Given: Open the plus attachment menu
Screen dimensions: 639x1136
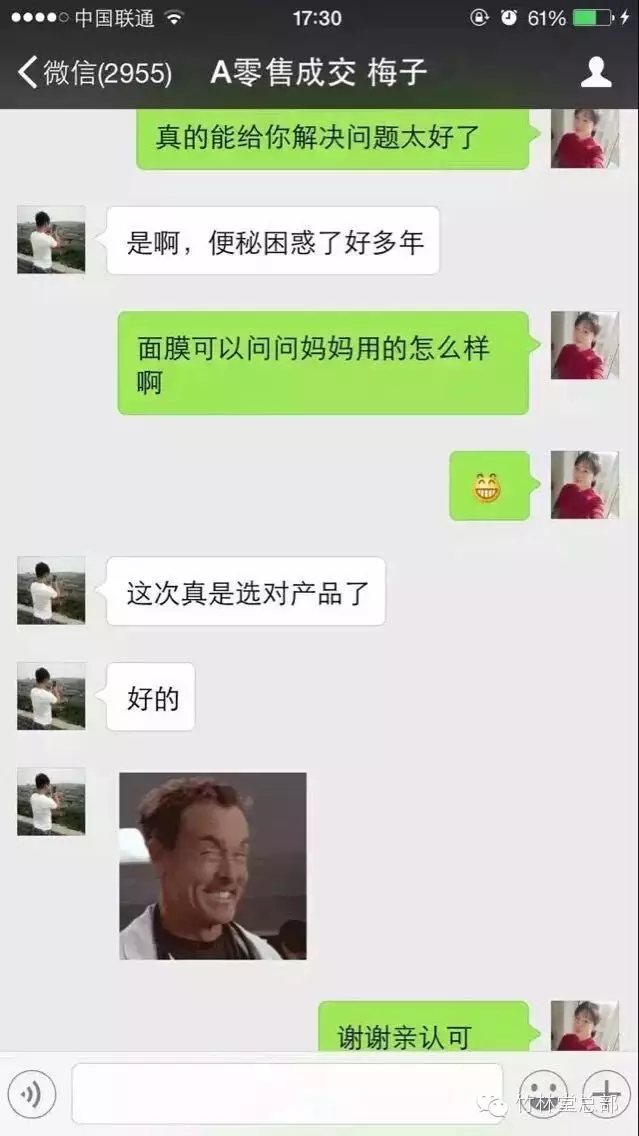Looking at the screenshot, I should pyautogui.click(x=606, y=1094).
